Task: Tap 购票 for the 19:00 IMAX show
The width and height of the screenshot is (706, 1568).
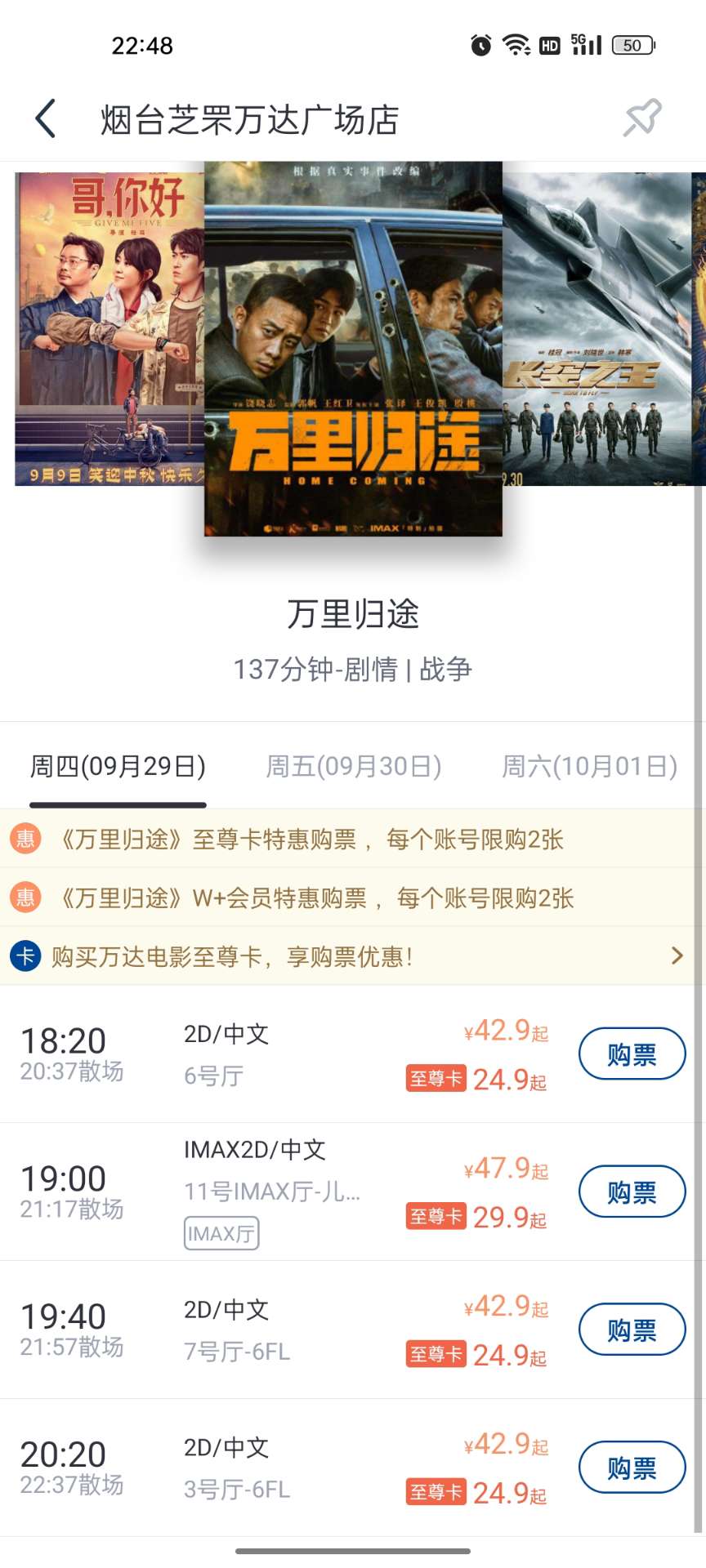Action: 632,1192
